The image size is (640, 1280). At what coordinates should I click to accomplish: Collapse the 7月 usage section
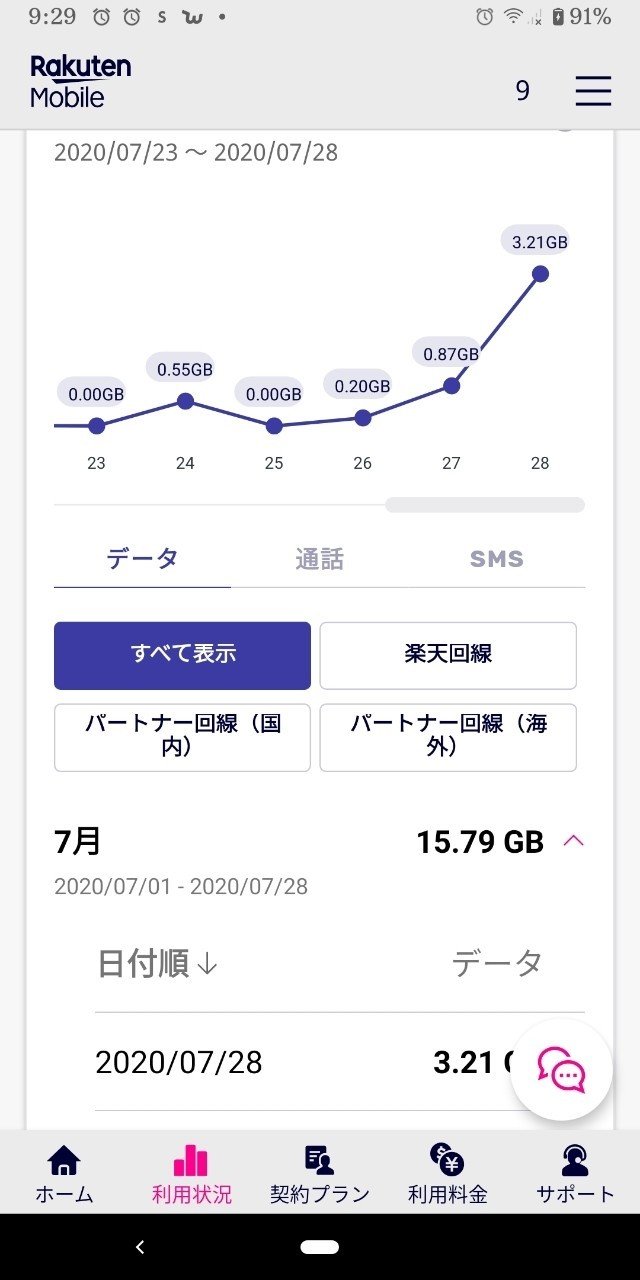coord(573,841)
